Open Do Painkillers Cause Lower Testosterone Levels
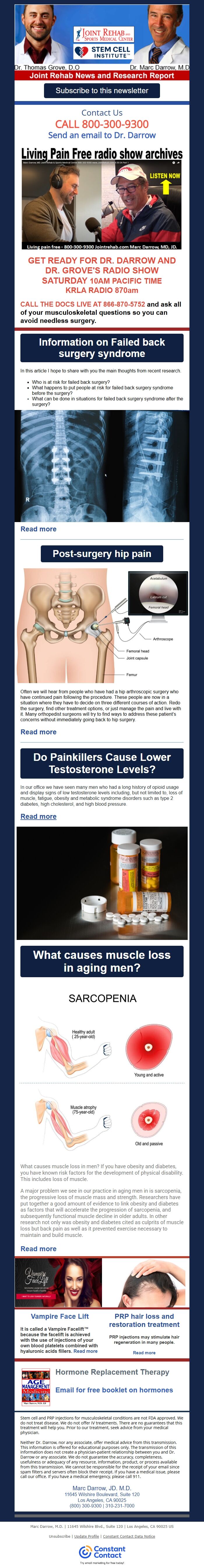This screenshot has width=204, height=1568. [102, 763]
